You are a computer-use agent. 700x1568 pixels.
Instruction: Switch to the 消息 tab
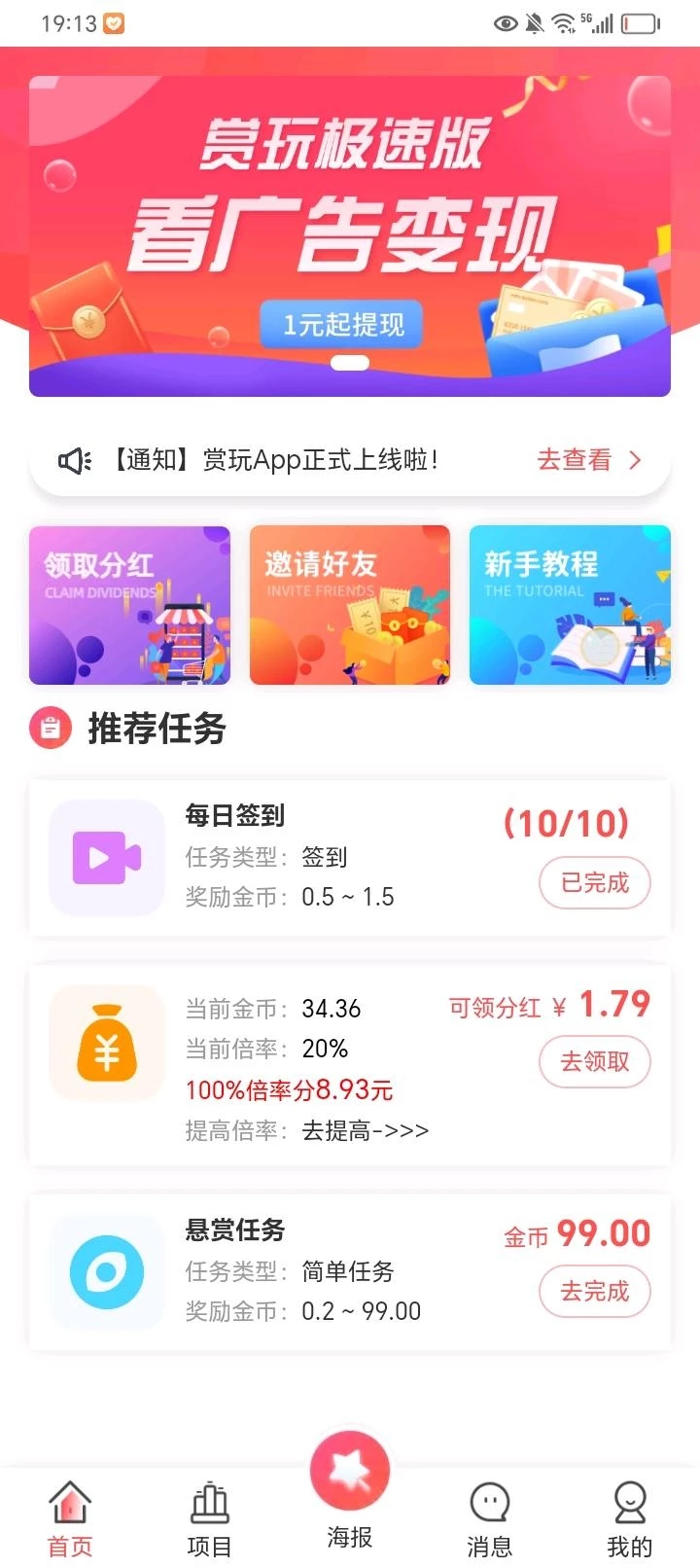pyautogui.click(x=489, y=1517)
